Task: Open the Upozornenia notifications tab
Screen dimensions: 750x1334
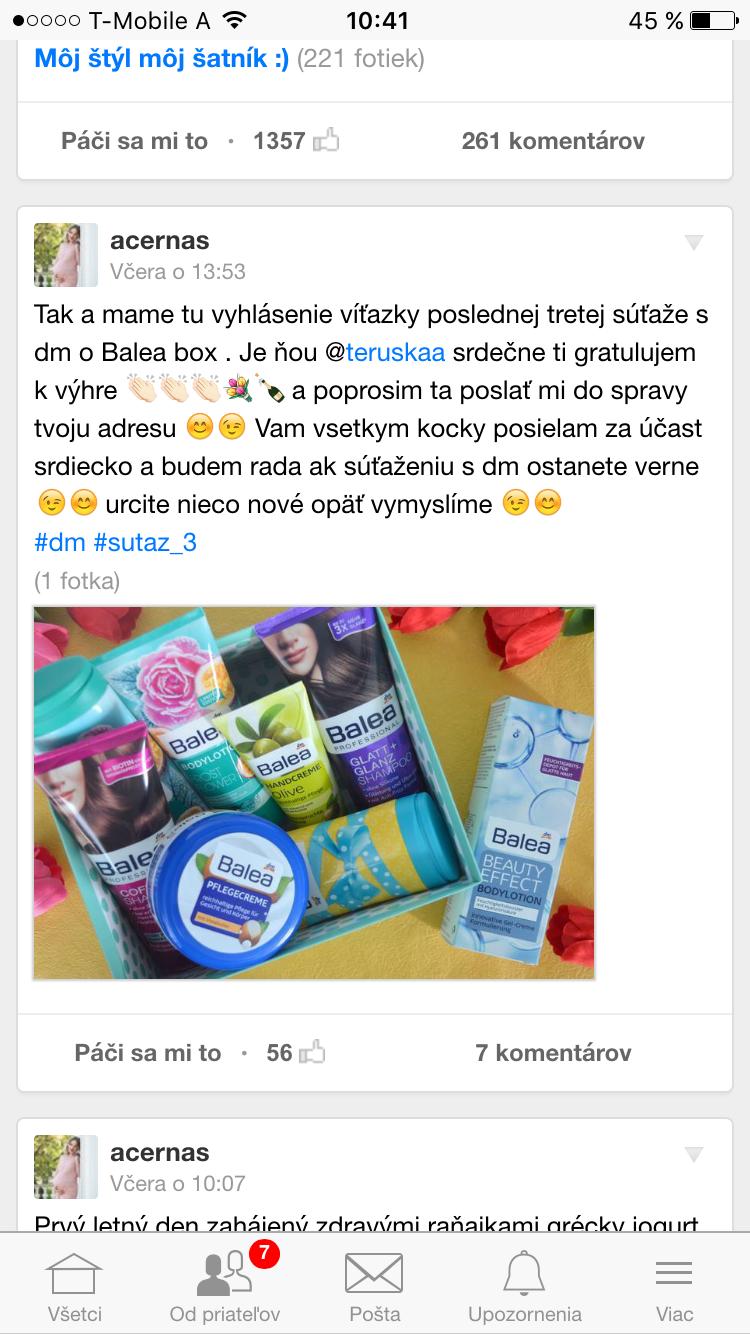Action: [524, 1286]
